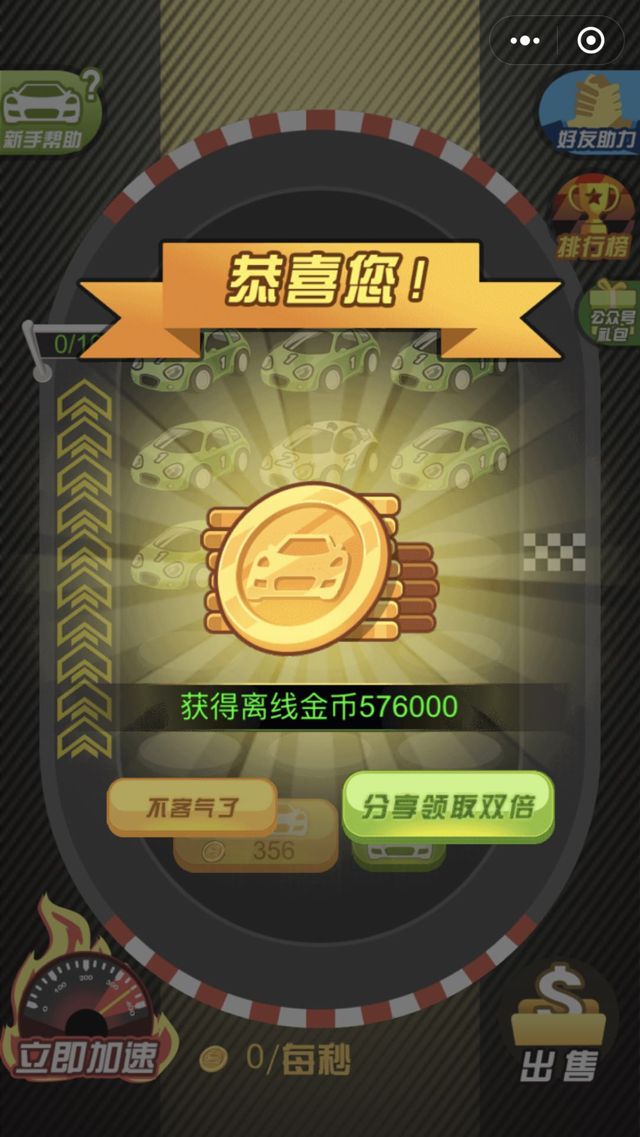Tap 不客气了 to decline double reward
The height and width of the screenshot is (1137, 640).
coord(192,806)
